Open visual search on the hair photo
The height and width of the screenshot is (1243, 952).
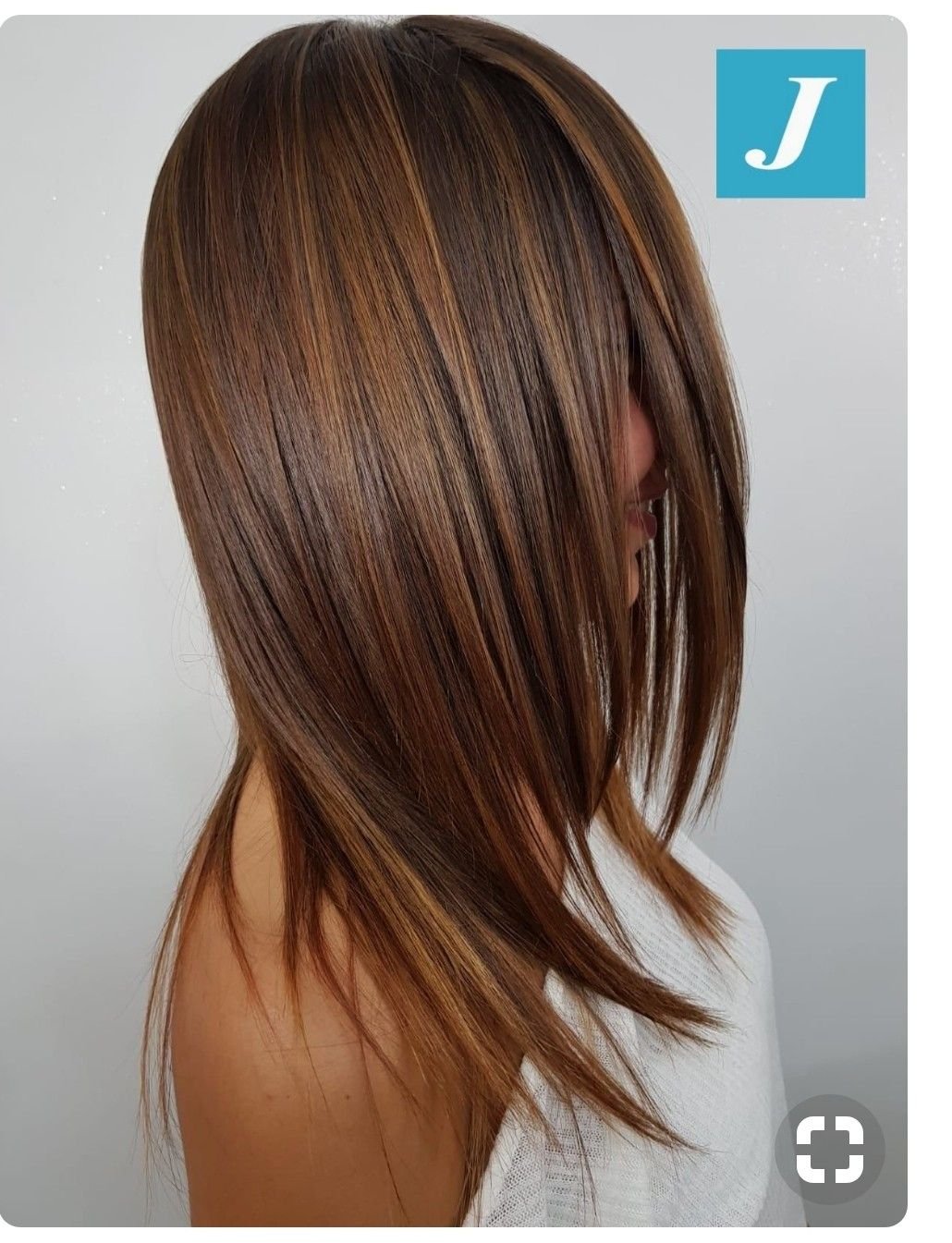tap(829, 1150)
